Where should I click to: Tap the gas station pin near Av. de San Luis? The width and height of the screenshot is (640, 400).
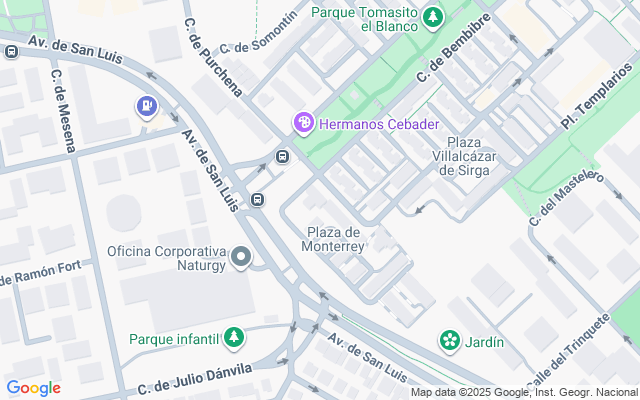click(147, 106)
